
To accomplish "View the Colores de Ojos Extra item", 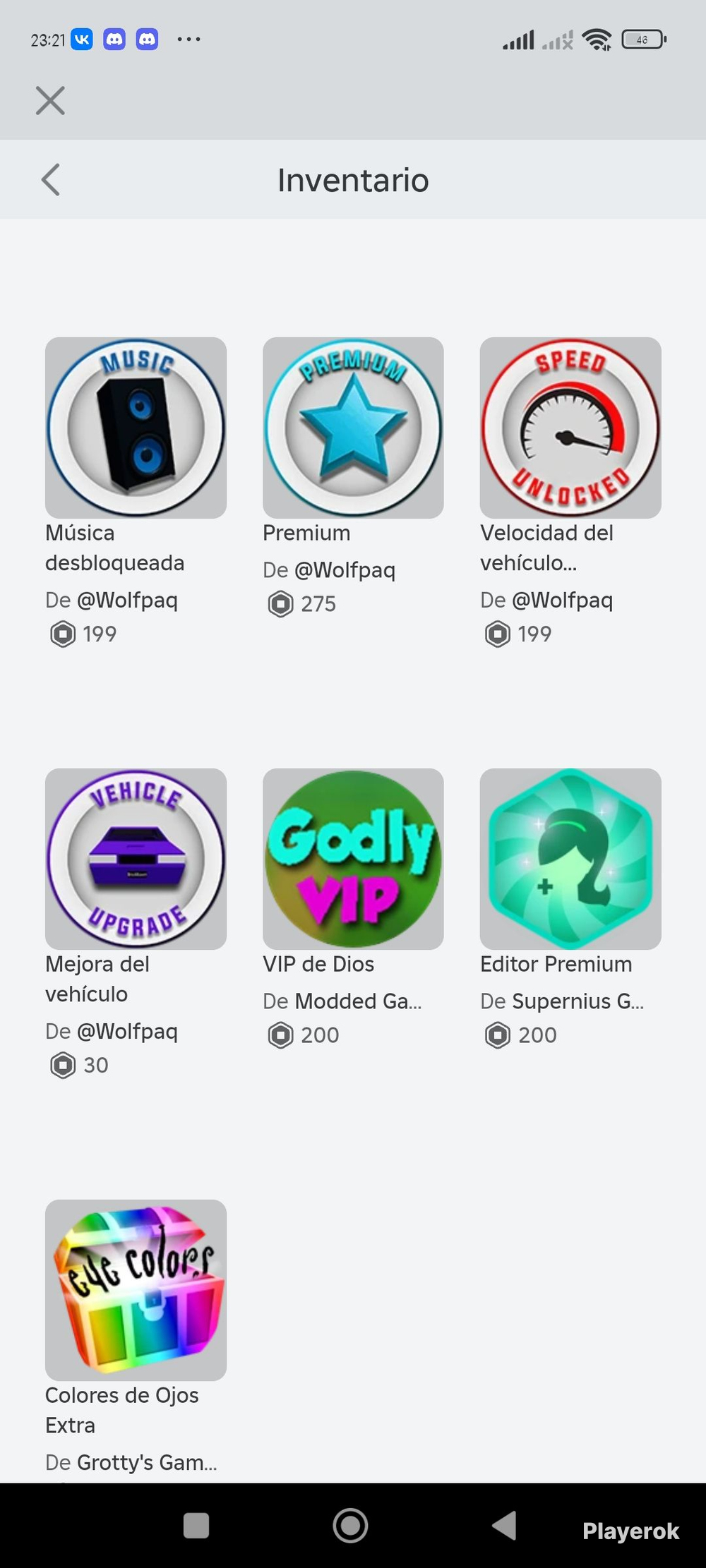I will click(x=136, y=1290).
